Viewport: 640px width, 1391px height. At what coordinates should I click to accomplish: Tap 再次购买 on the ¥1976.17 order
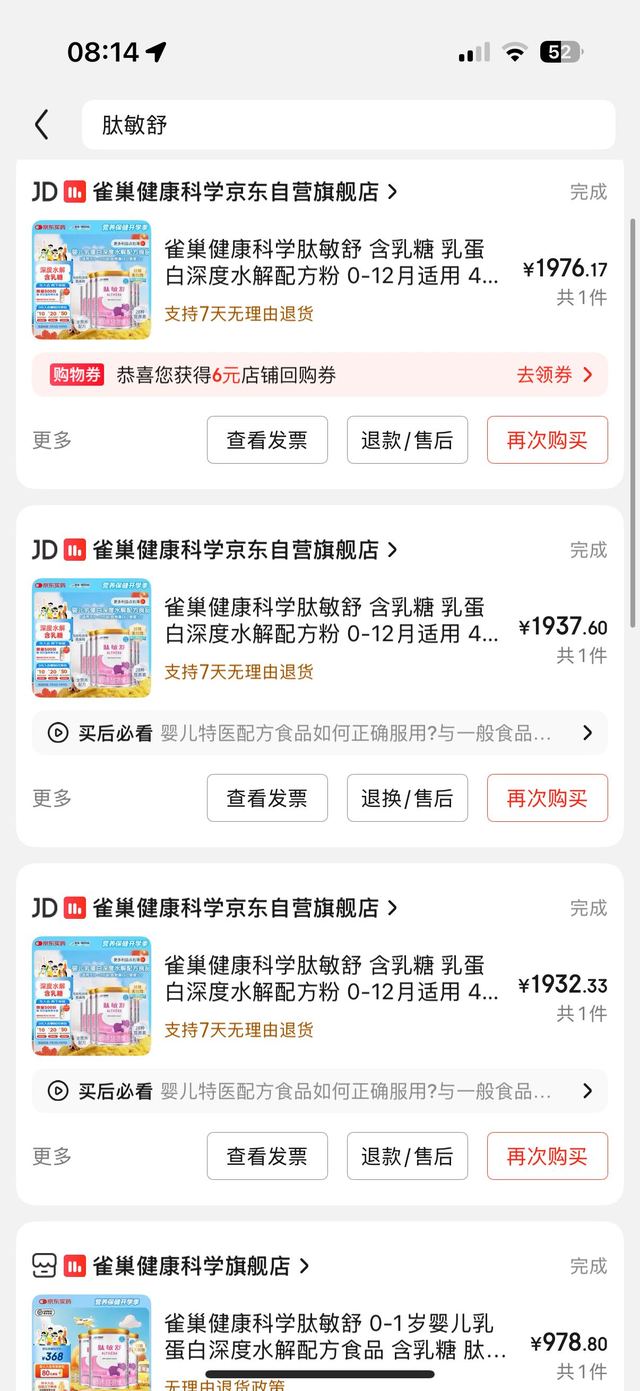click(x=547, y=440)
